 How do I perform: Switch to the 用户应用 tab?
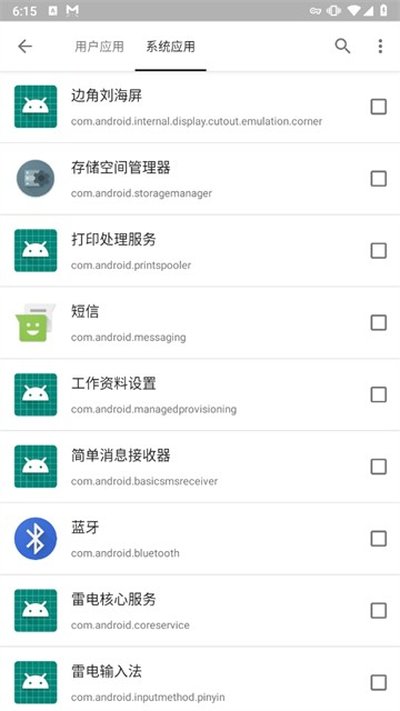pyautogui.click(x=99, y=46)
